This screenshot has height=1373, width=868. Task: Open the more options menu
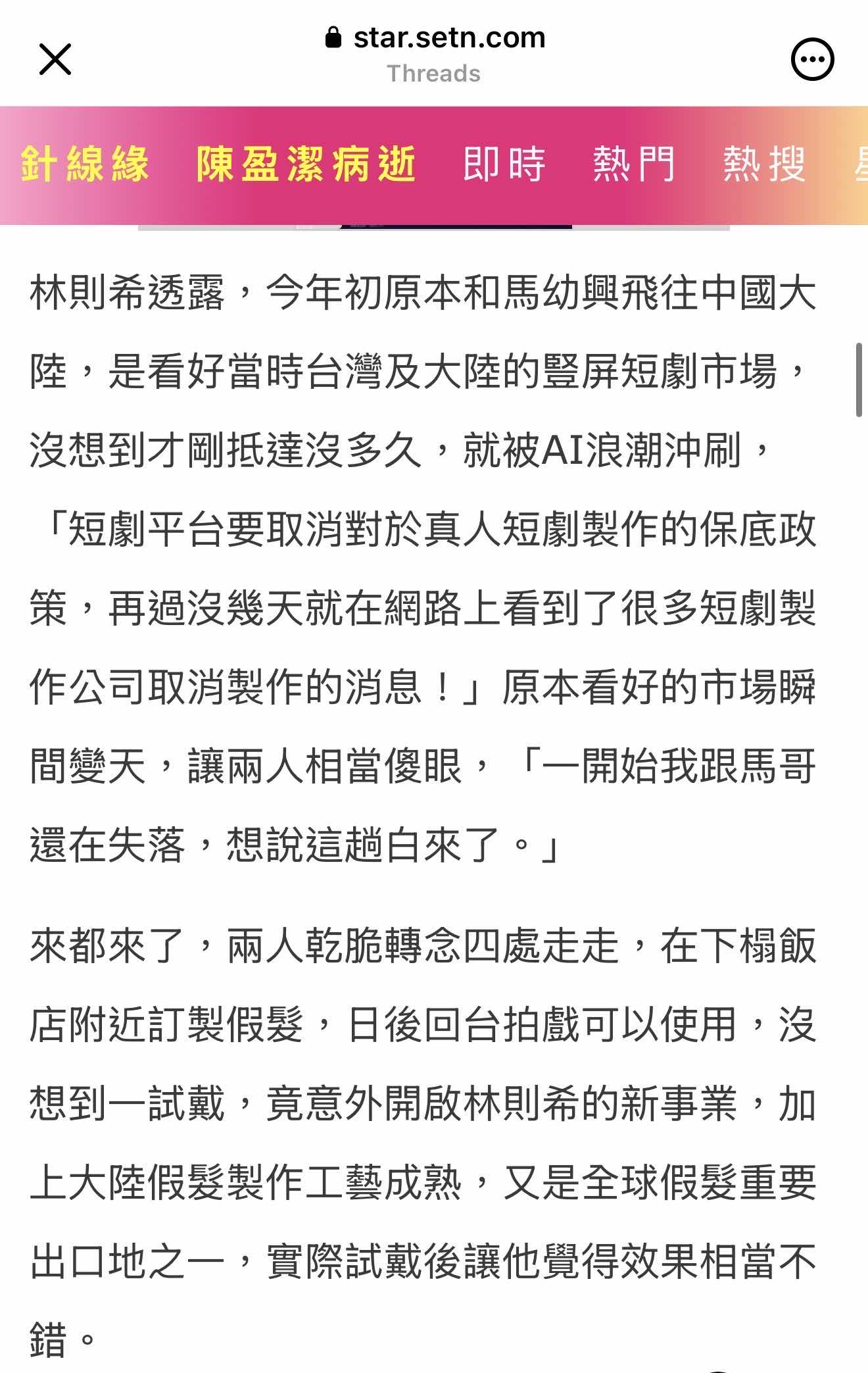[x=812, y=59]
